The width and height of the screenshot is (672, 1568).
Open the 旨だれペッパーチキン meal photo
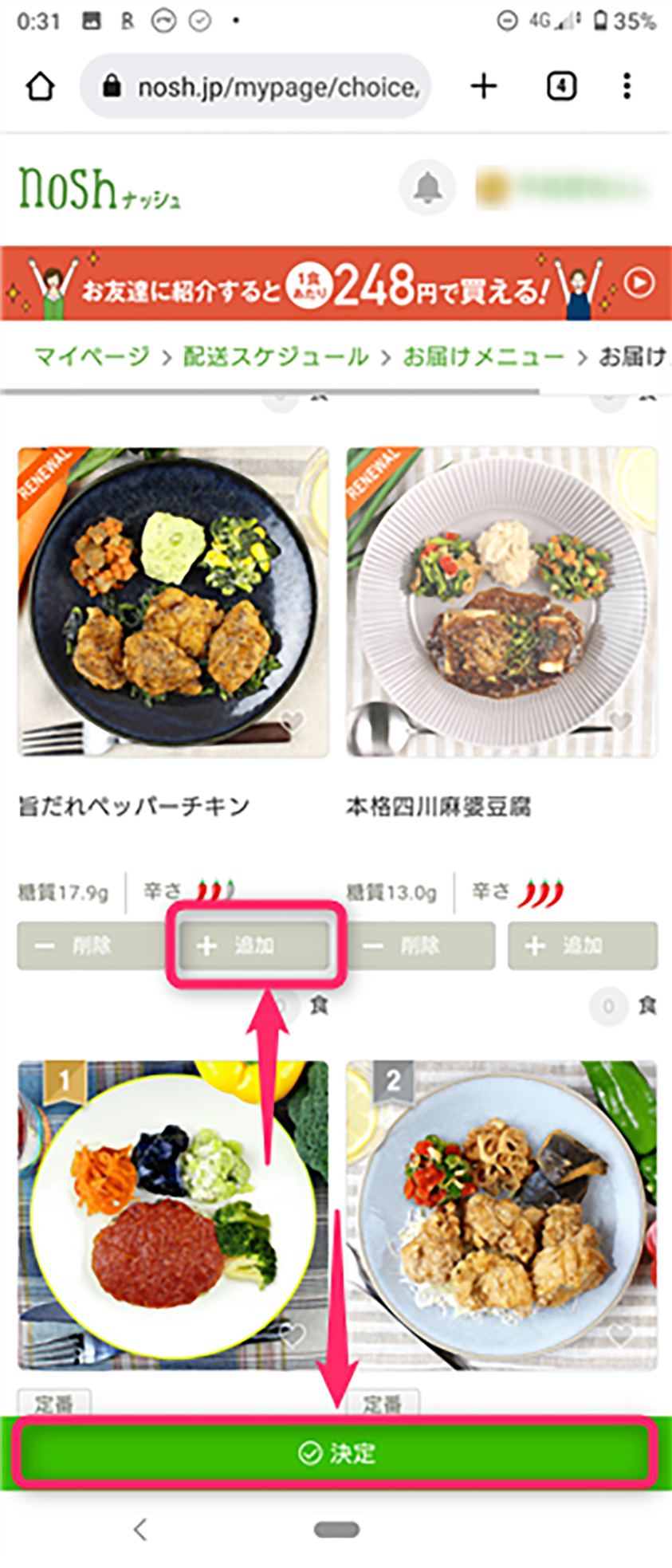click(173, 602)
